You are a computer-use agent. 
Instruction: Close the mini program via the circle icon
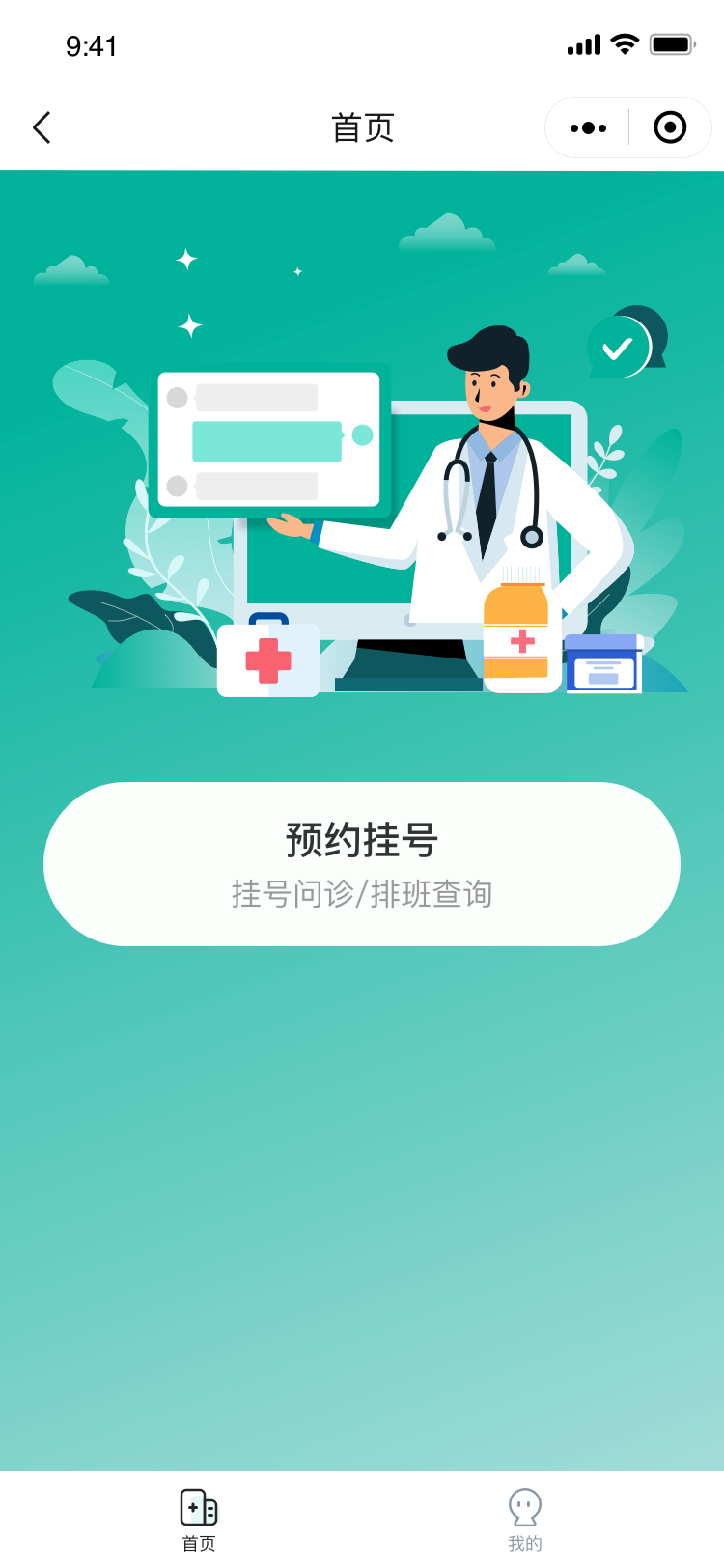pyautogui.click(x=670, y=127)
